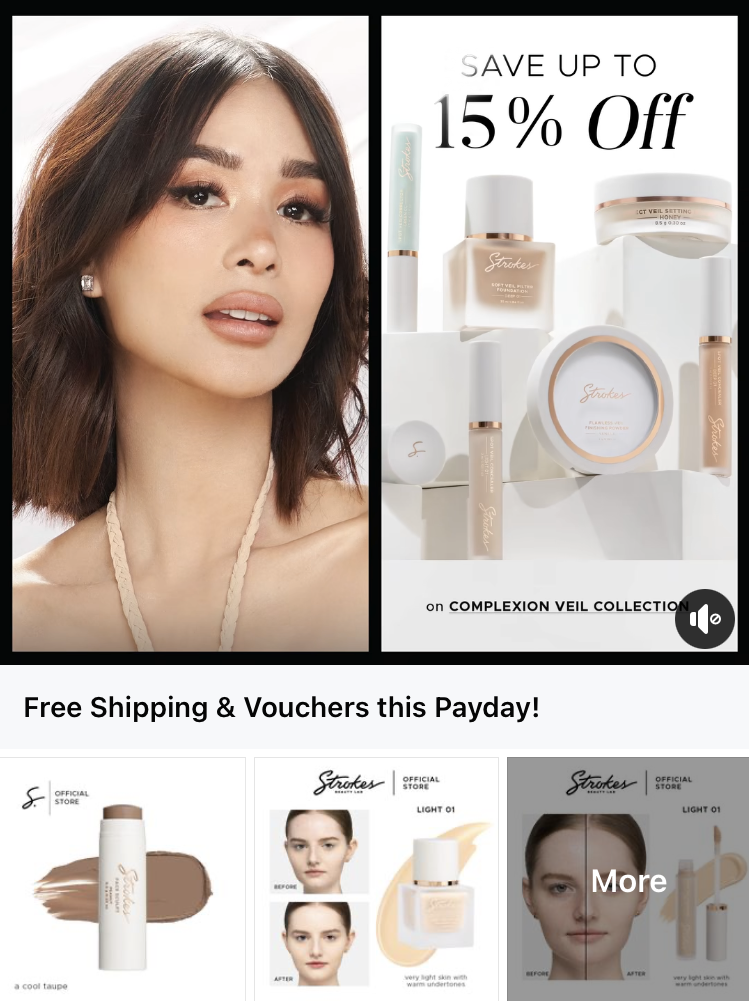
Task: Tap More to see additional products
Action: [x=628, y=880]
